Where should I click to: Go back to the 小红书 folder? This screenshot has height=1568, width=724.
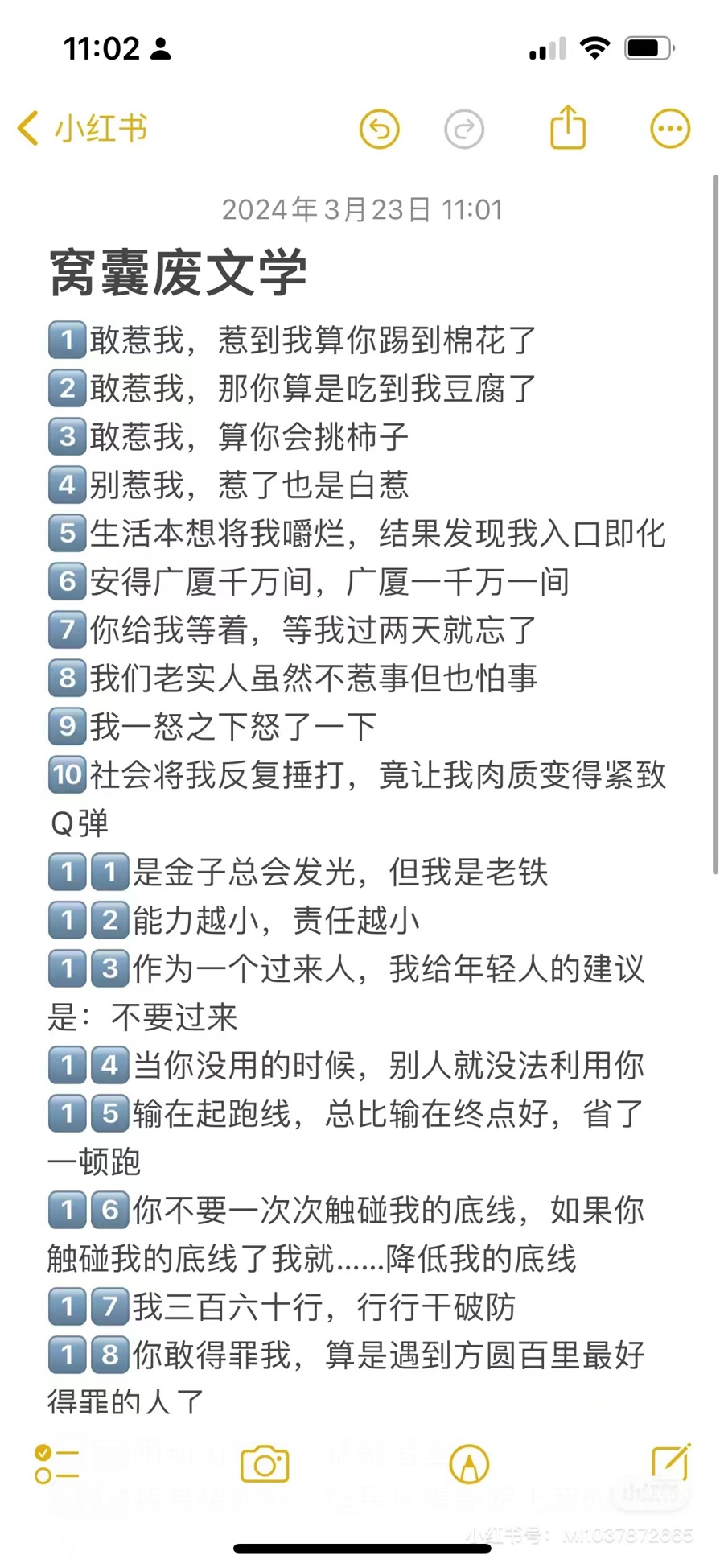tap(82, 129)
